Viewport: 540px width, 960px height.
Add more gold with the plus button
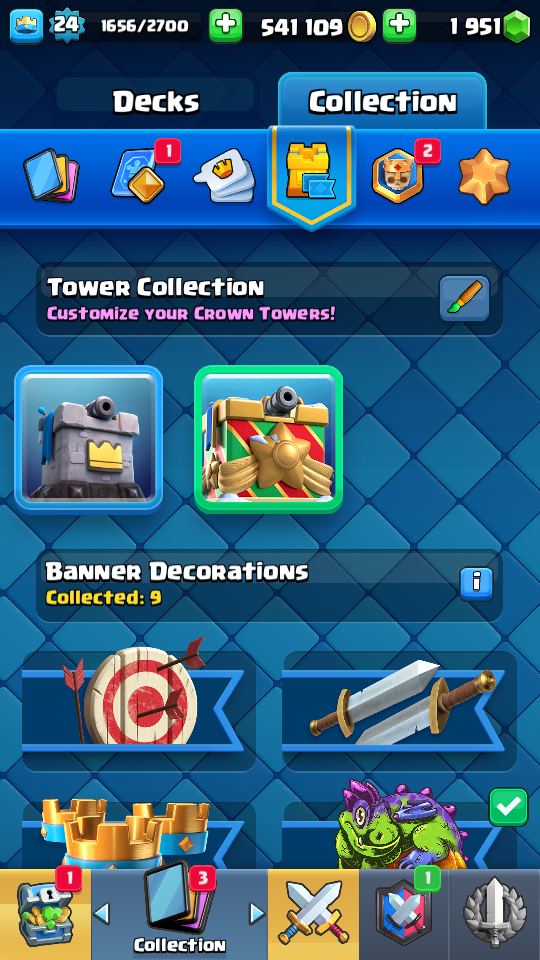225,26
